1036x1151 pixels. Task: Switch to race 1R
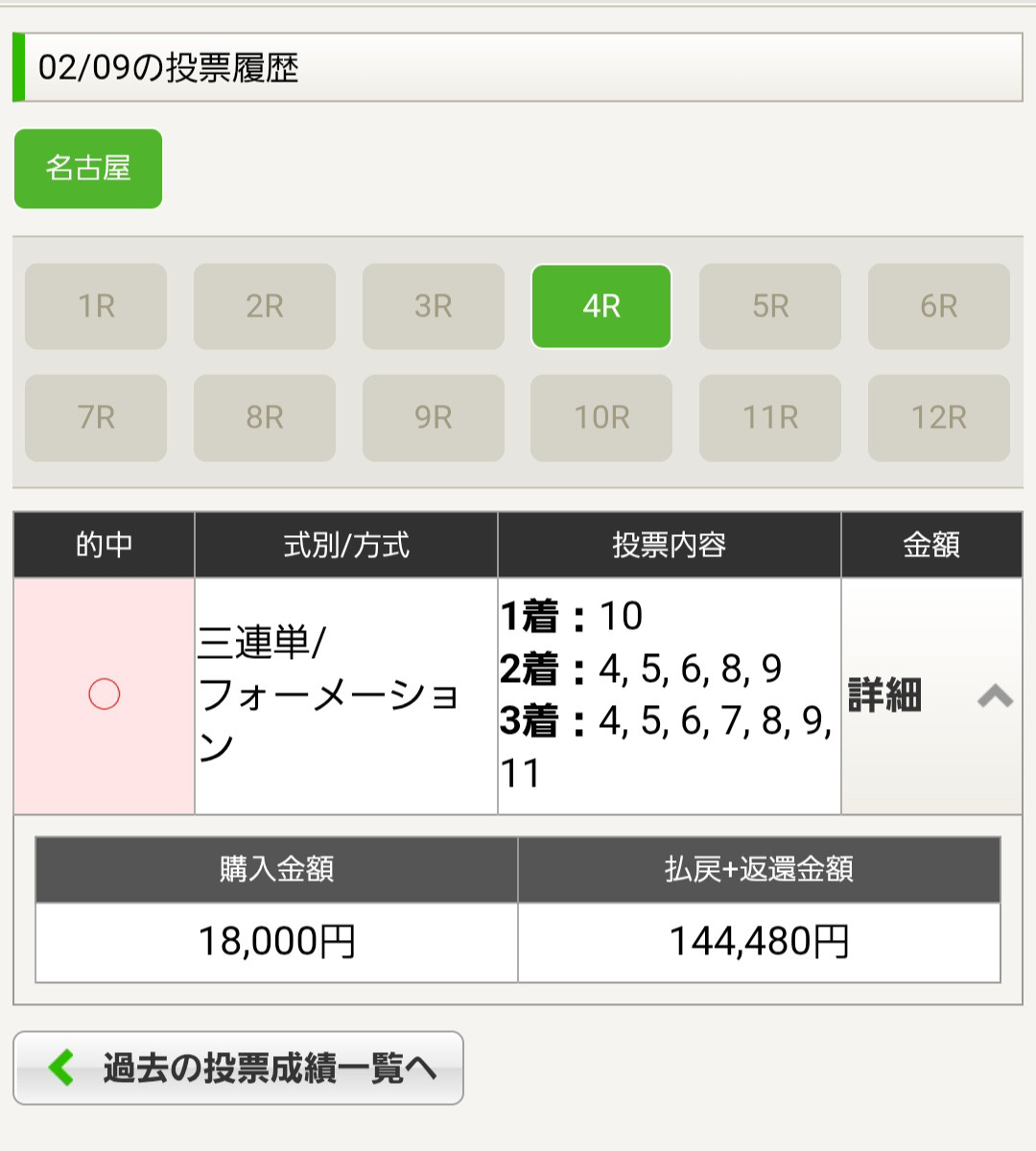[x=96, y=306]
